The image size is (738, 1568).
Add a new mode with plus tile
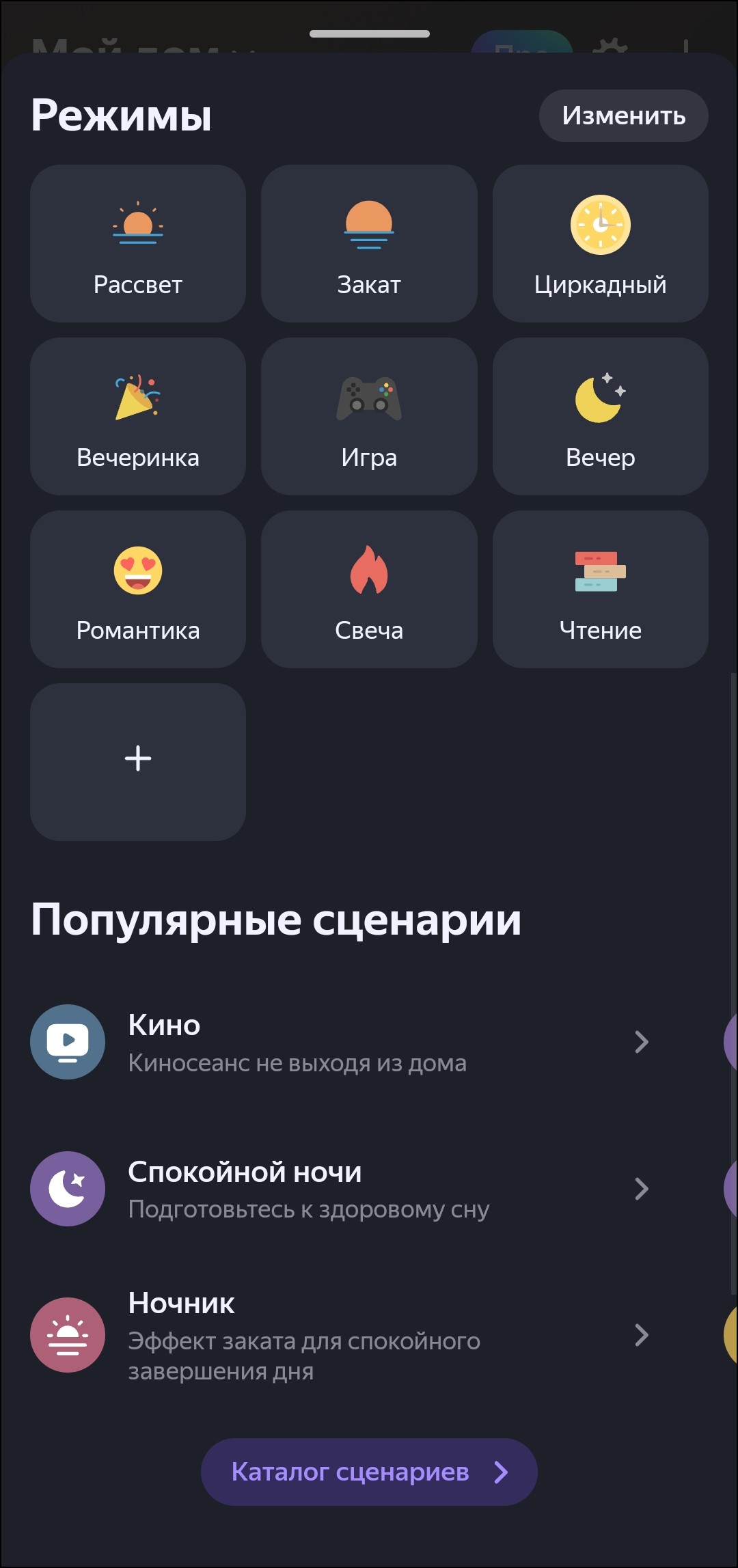click(137, 758)
